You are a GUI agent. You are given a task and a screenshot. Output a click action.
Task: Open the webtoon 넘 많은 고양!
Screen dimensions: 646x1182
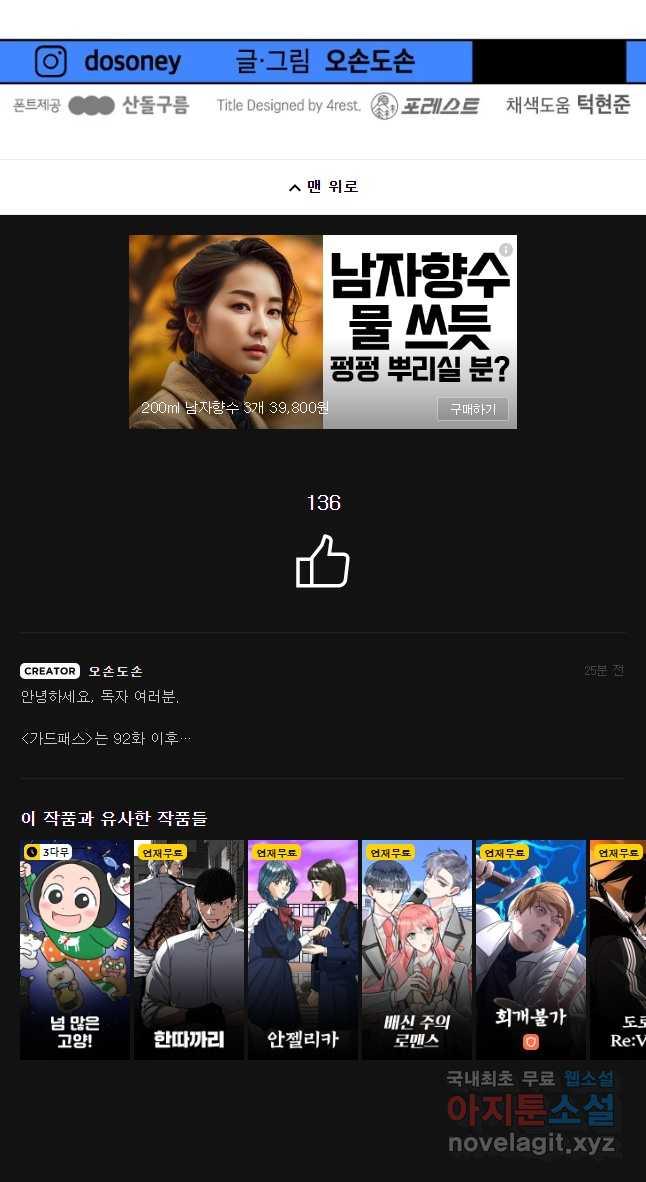pyautogui.click(x=75, y=950)
